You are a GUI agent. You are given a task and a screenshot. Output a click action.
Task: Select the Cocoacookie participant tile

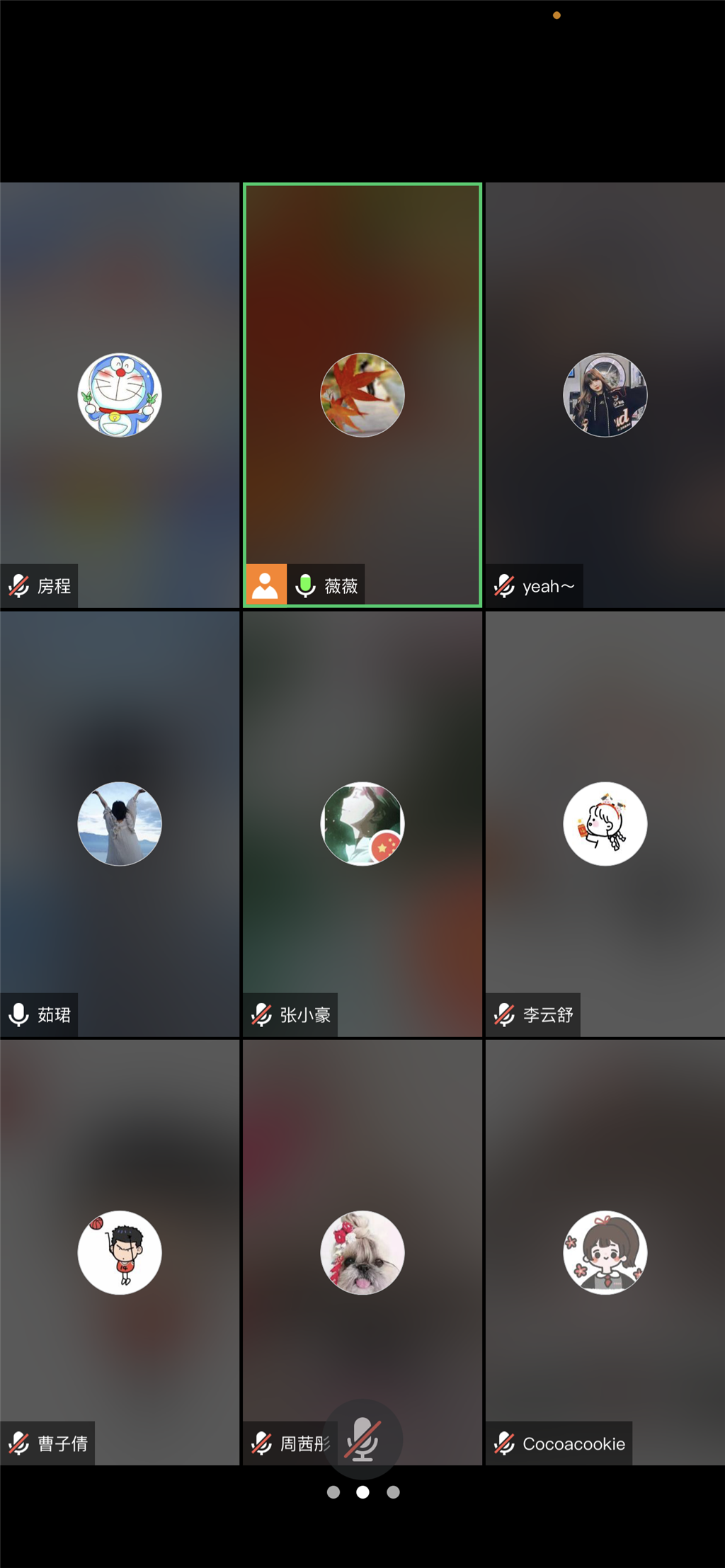605,1252
